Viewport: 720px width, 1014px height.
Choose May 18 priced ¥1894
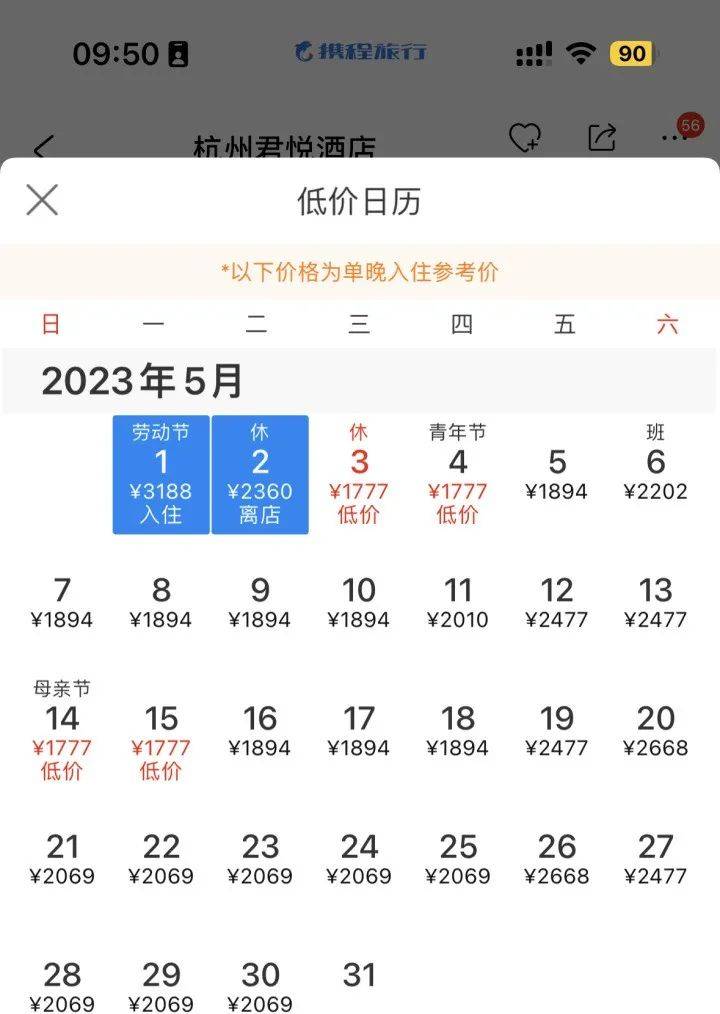(458, 729)
